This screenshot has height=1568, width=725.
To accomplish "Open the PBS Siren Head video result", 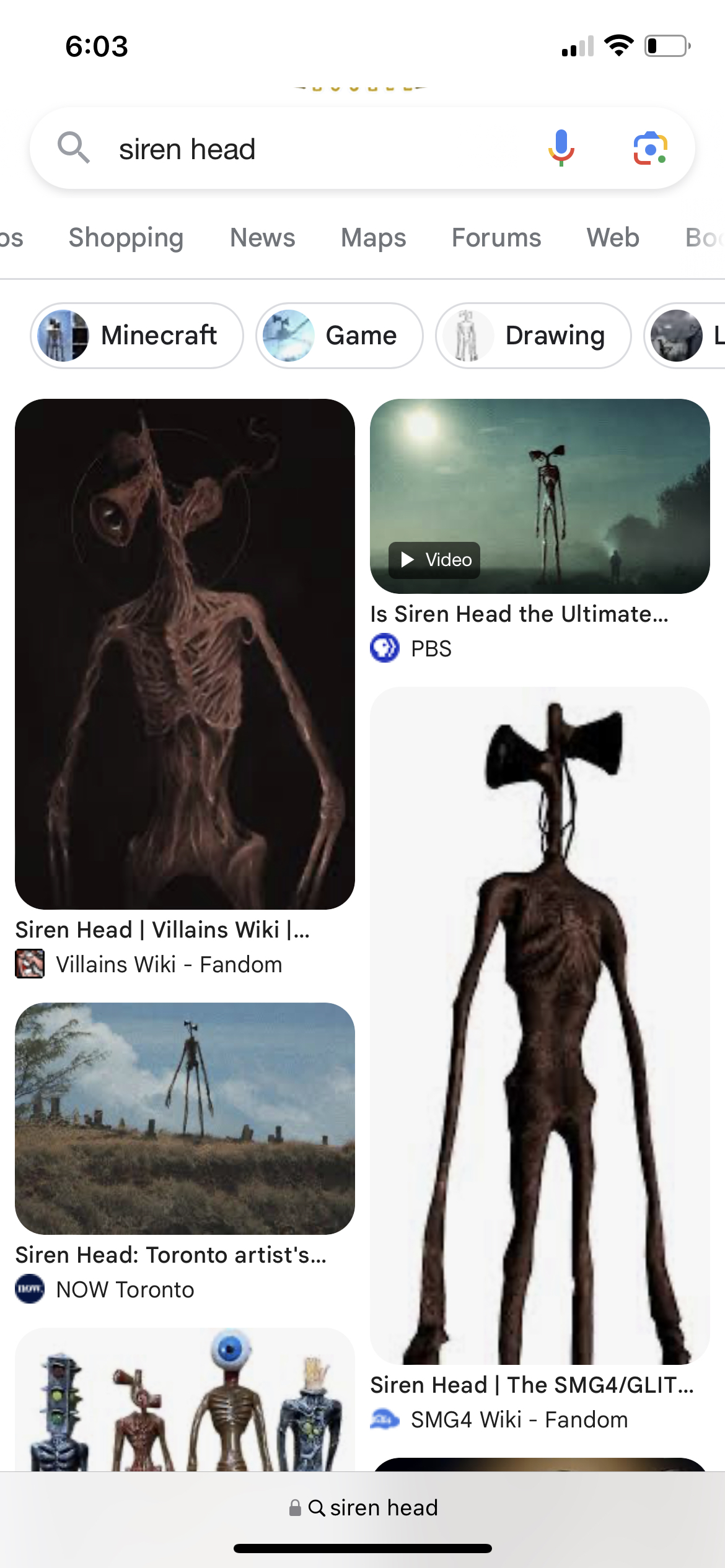I will pyautogui.click(x=540, y=496).
